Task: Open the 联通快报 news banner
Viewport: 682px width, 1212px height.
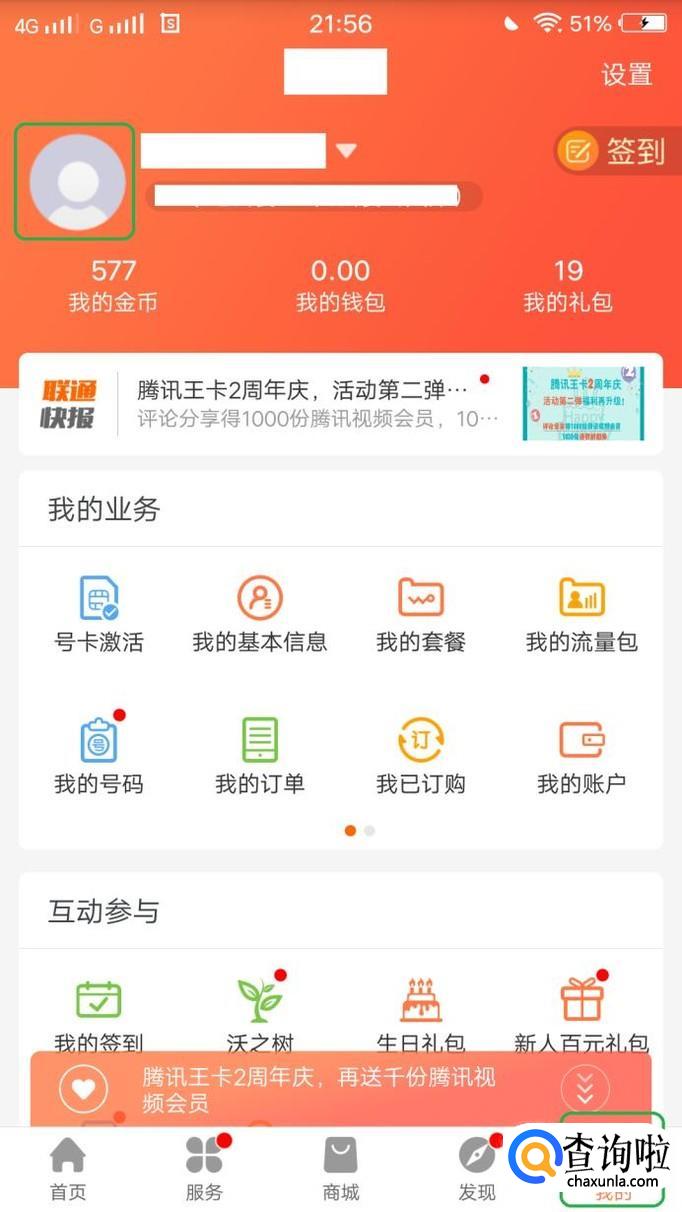Action: tap(341, 404)
